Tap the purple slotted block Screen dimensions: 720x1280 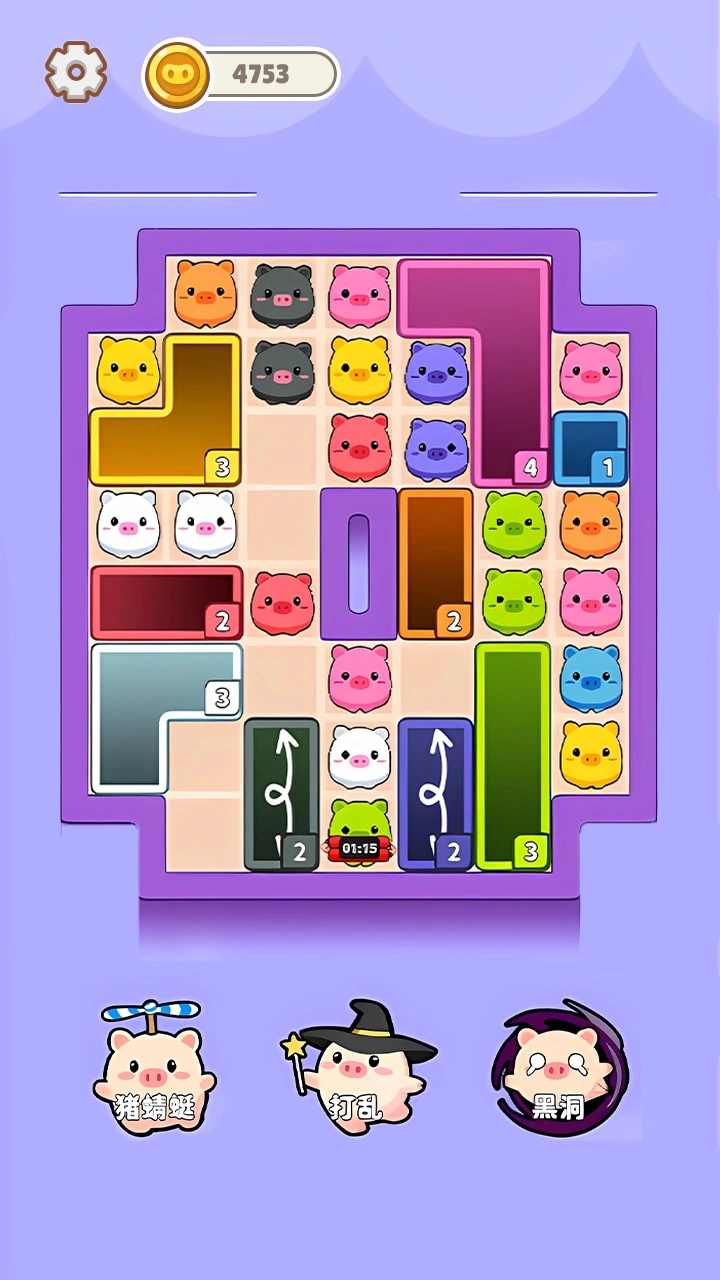click(359, 563)
